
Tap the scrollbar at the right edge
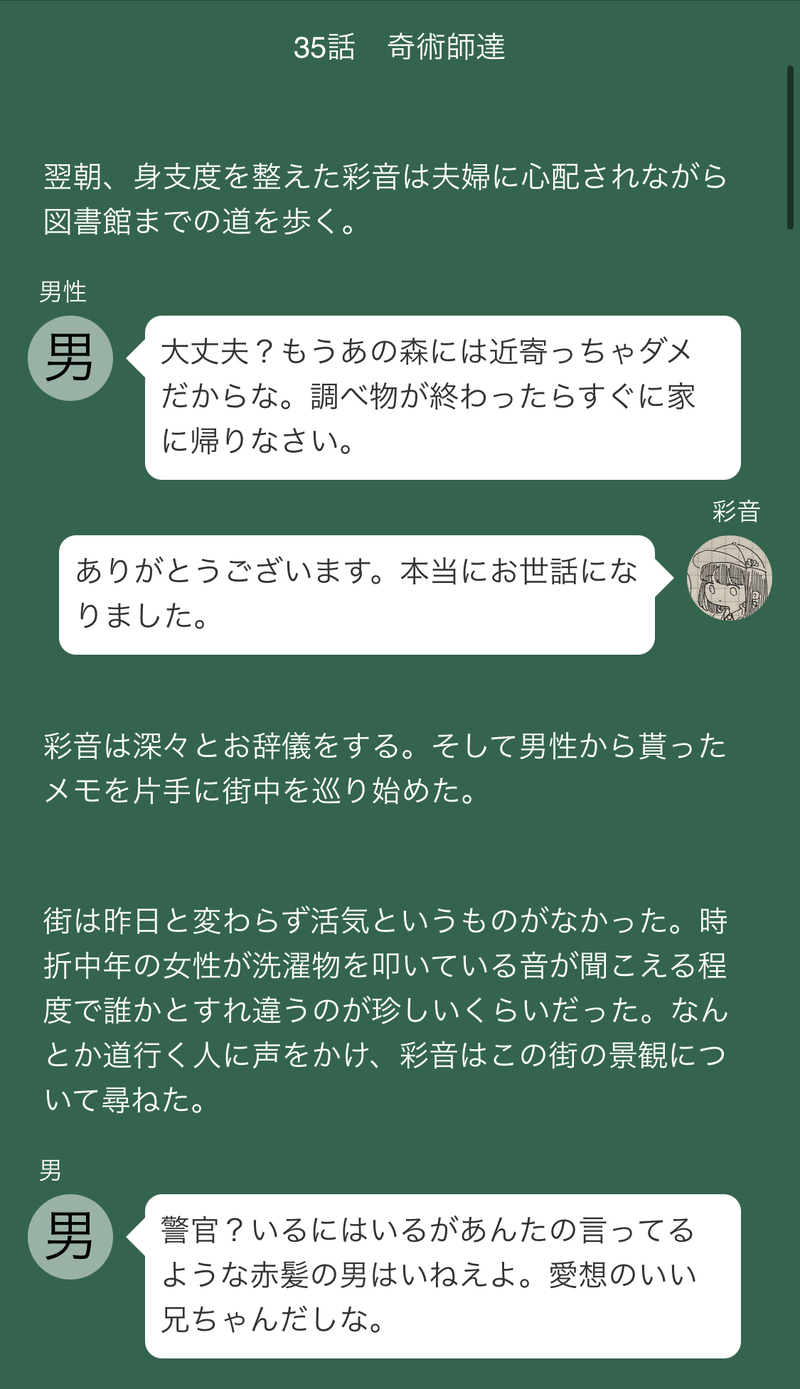coord(789,150)
